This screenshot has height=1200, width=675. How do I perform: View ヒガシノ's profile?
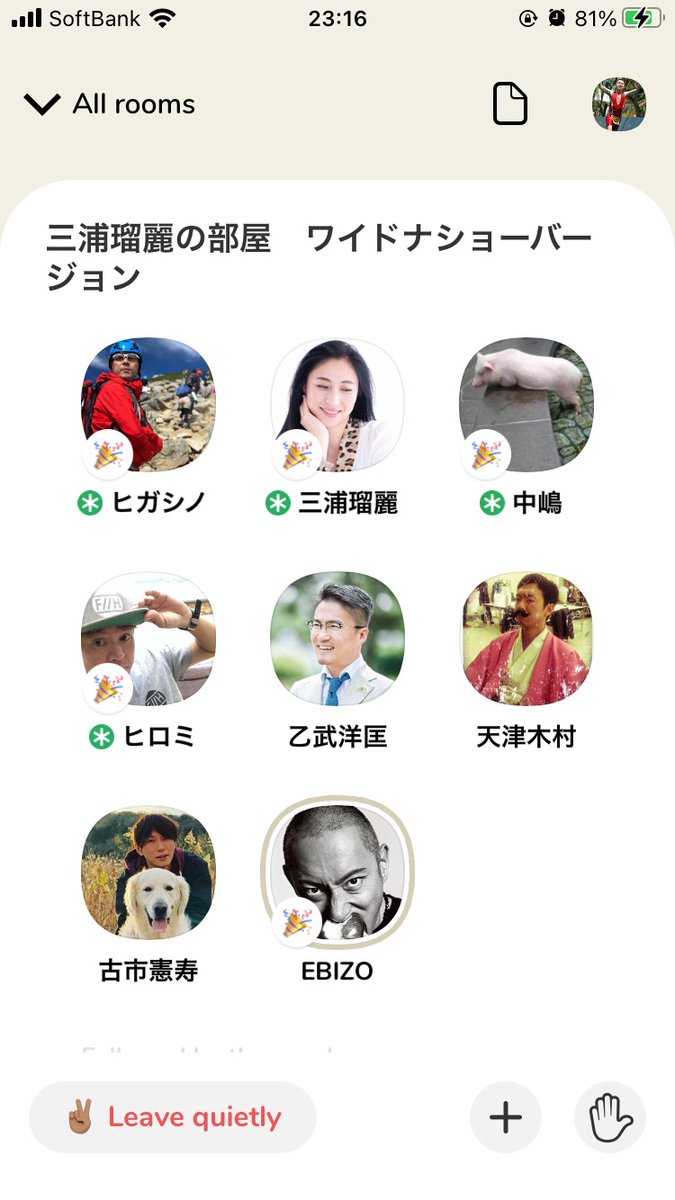(148, 404)
